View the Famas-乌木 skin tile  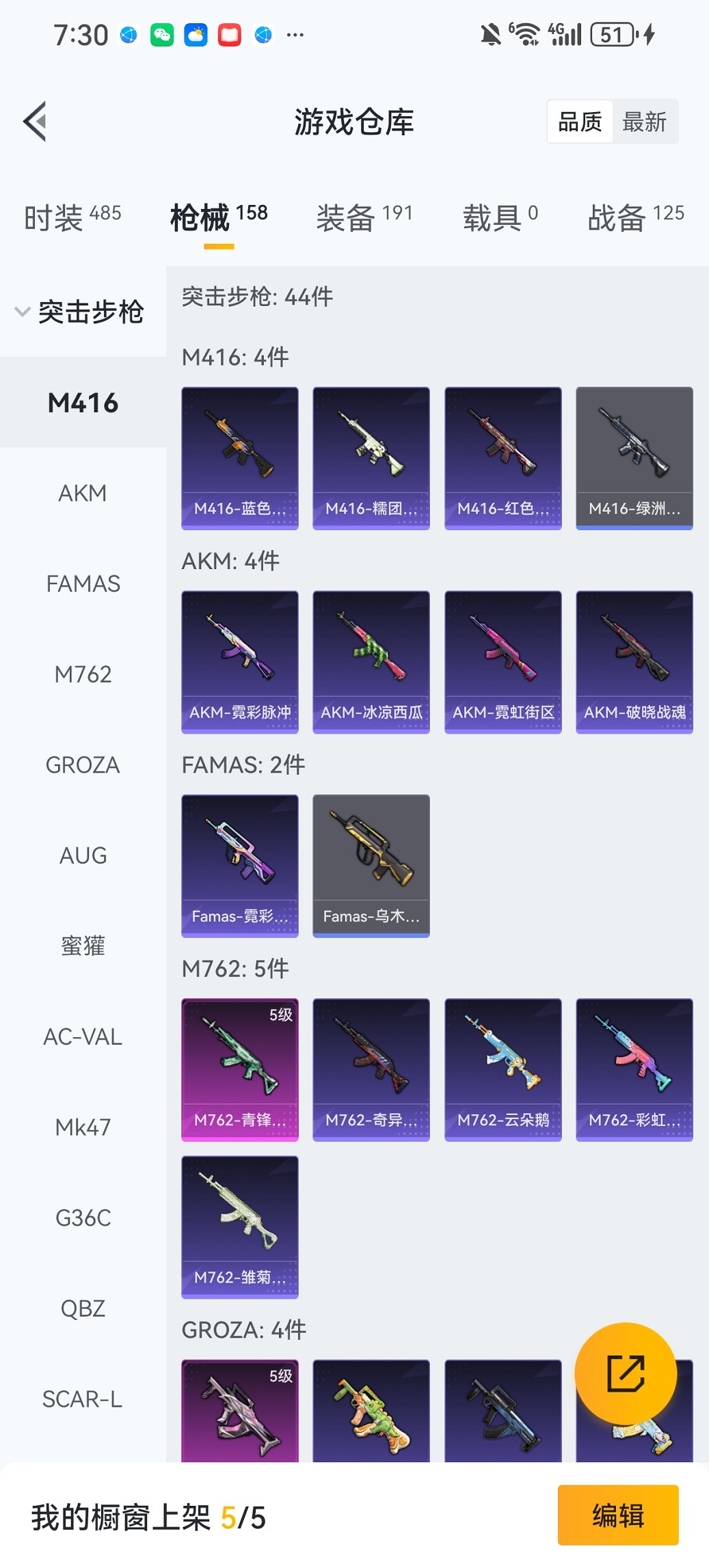coord(371,865)
